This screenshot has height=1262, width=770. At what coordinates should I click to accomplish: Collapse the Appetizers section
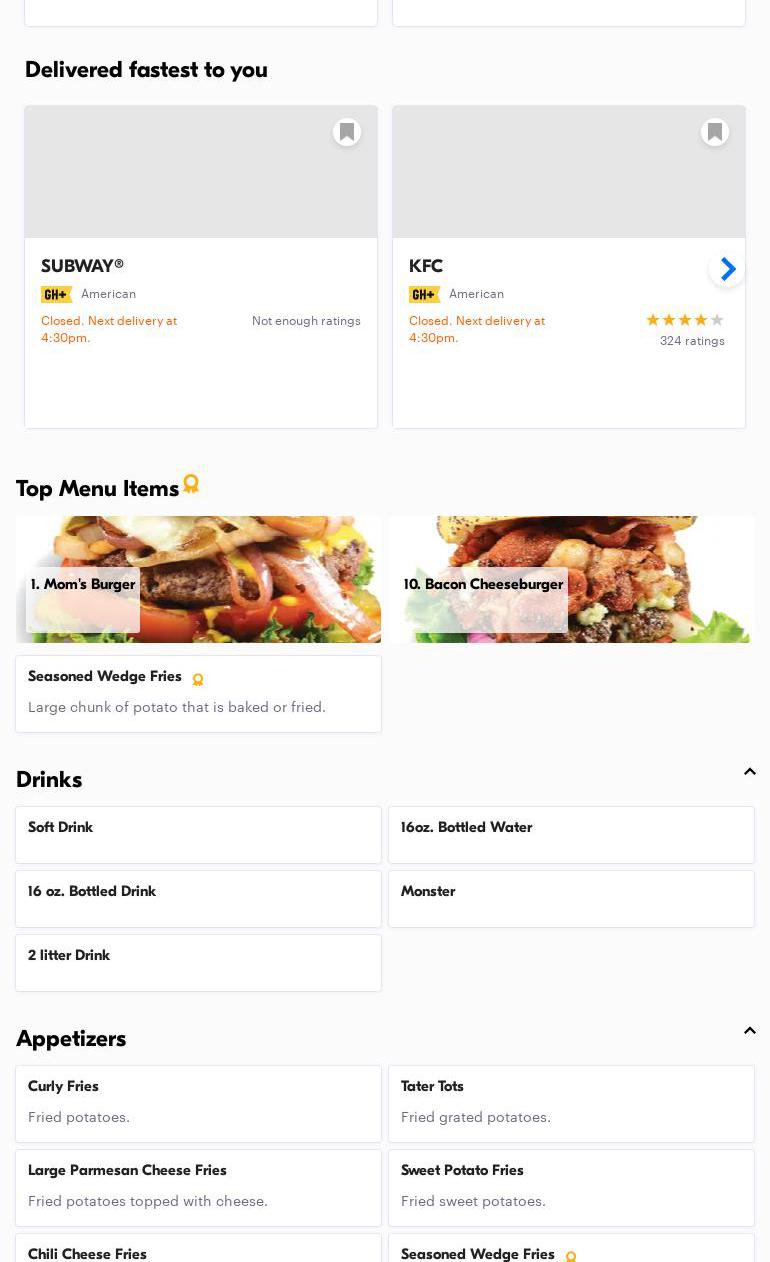click(x=750, y=1031)
